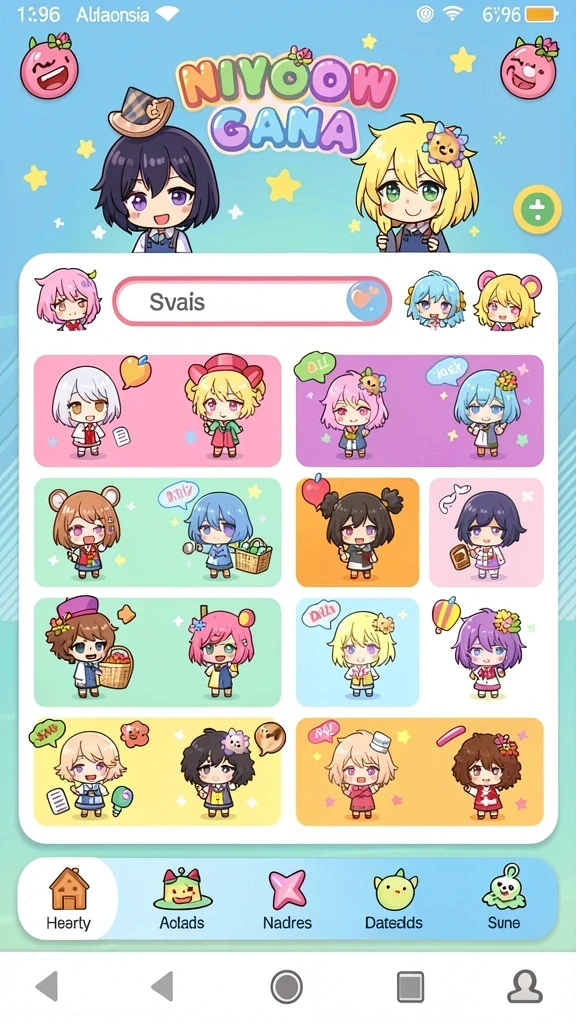The height and width of the screenshot is (1024, 576).
Task: Open the purple card with pink and blue girls
Action: [x=419, y=411]
